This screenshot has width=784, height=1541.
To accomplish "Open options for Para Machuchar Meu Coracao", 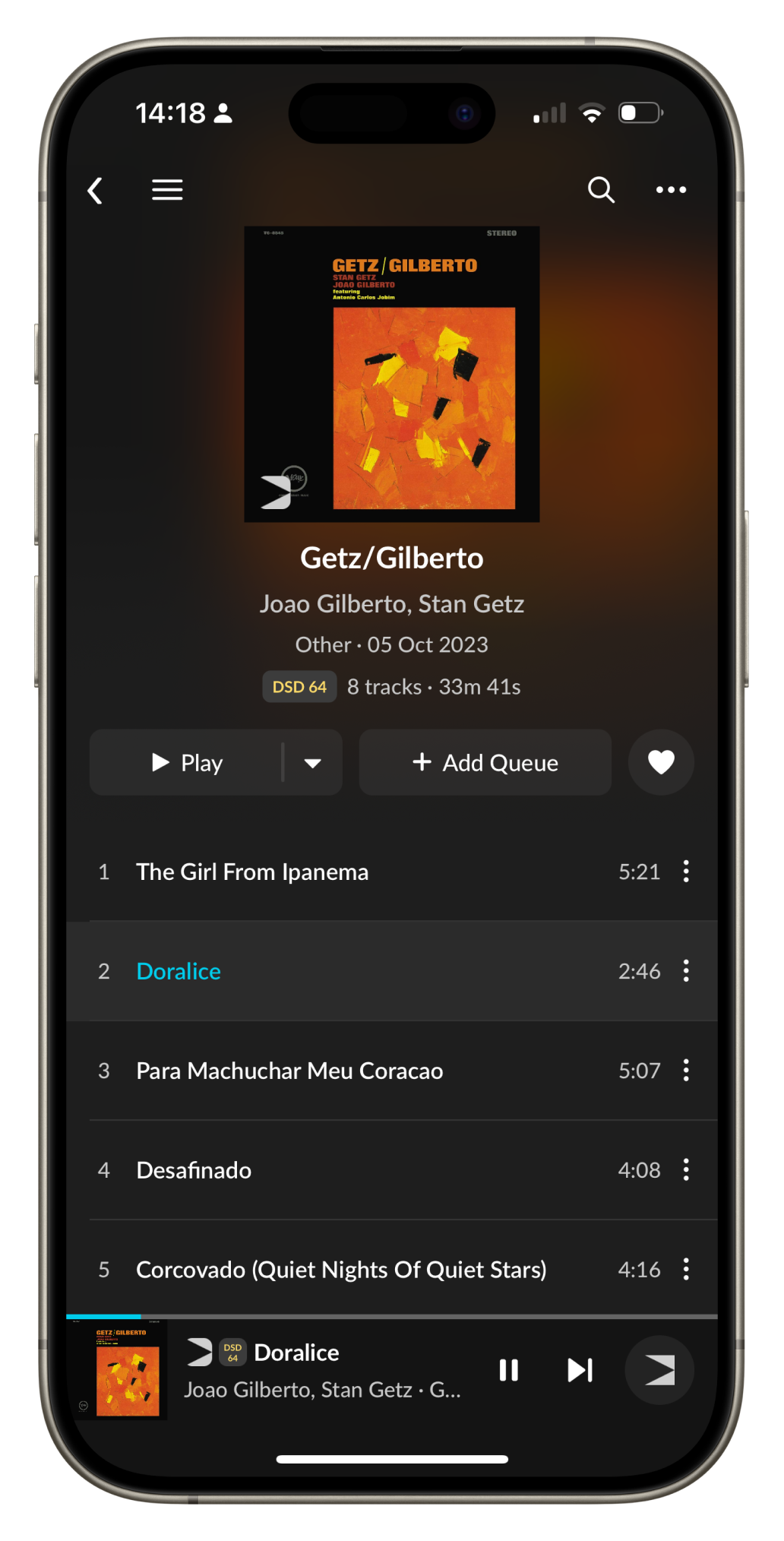I will [686, 1071].
